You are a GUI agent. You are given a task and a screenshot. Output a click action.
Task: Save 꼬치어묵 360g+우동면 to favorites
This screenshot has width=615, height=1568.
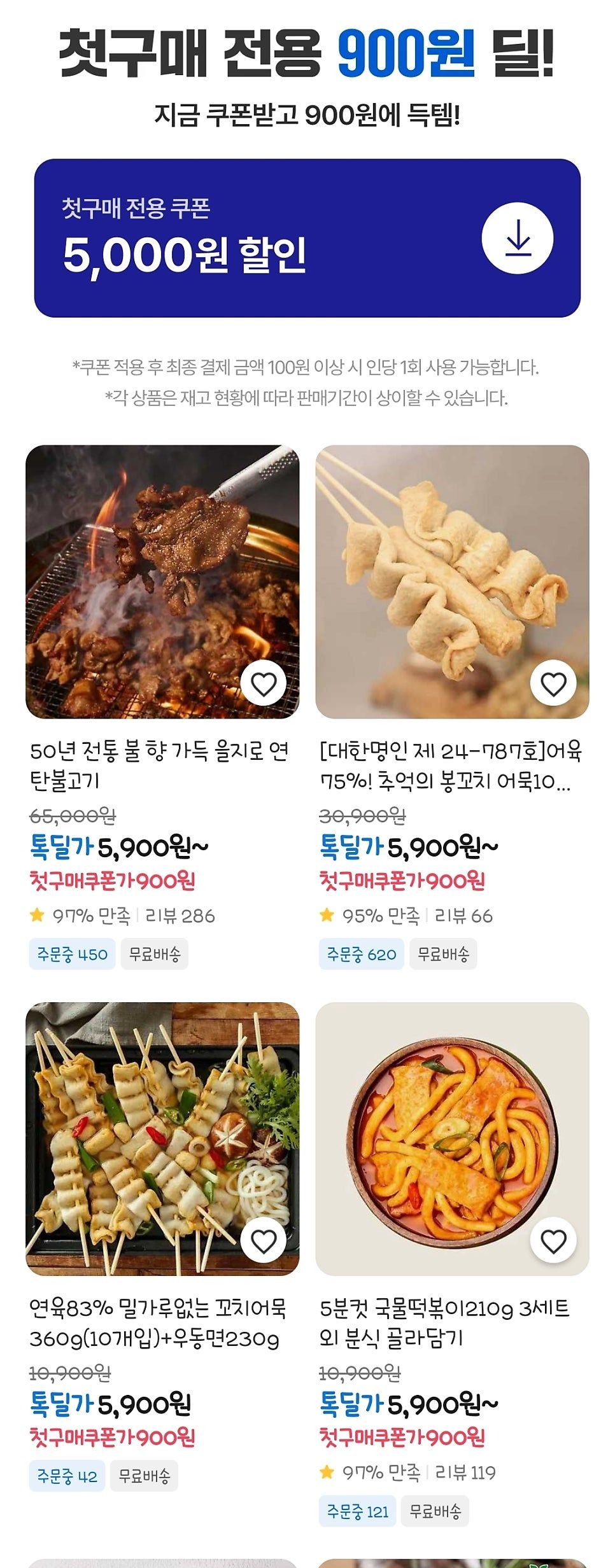[263, 1241]
